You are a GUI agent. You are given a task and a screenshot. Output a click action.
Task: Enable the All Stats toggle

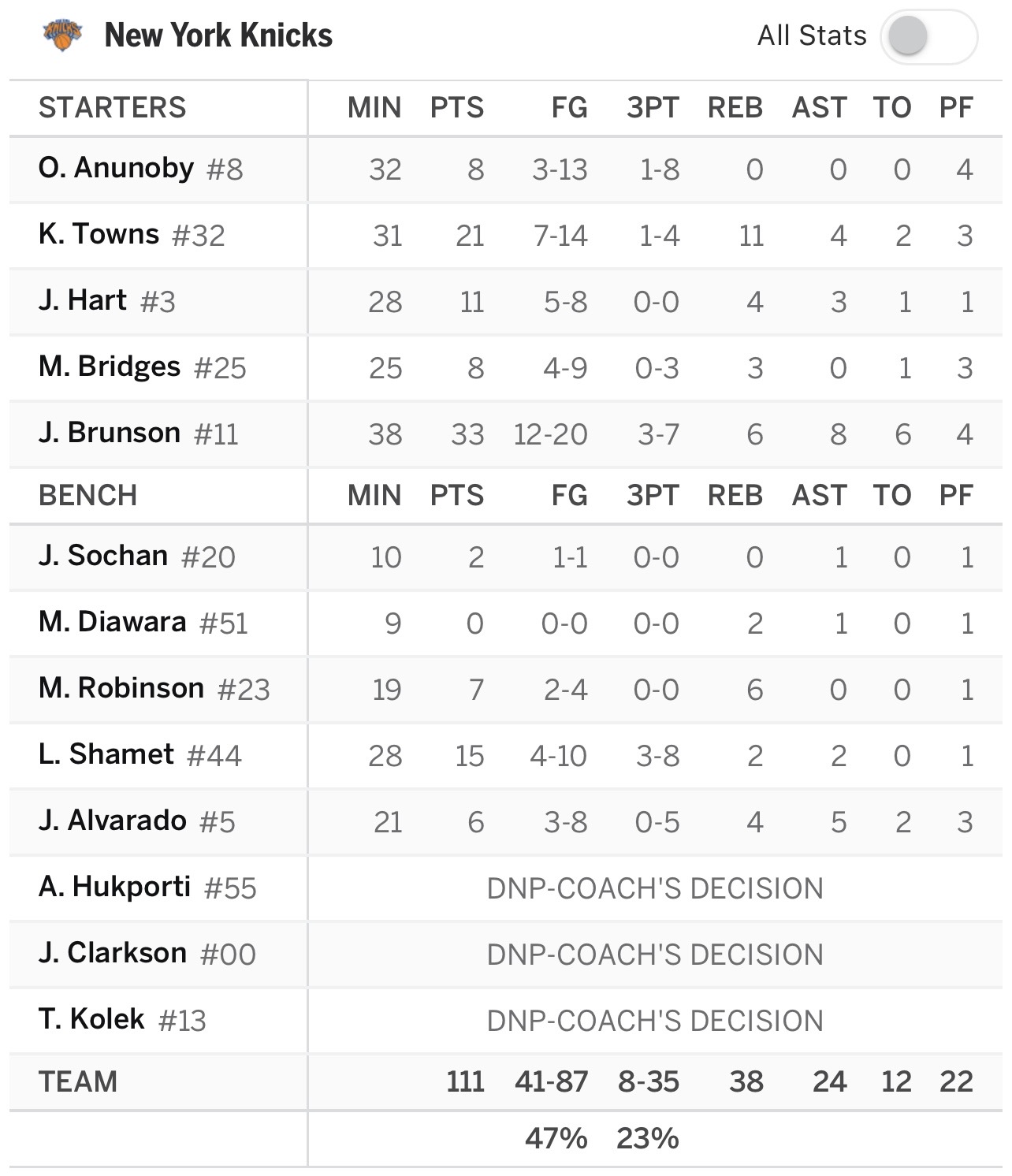coord(928,36)
